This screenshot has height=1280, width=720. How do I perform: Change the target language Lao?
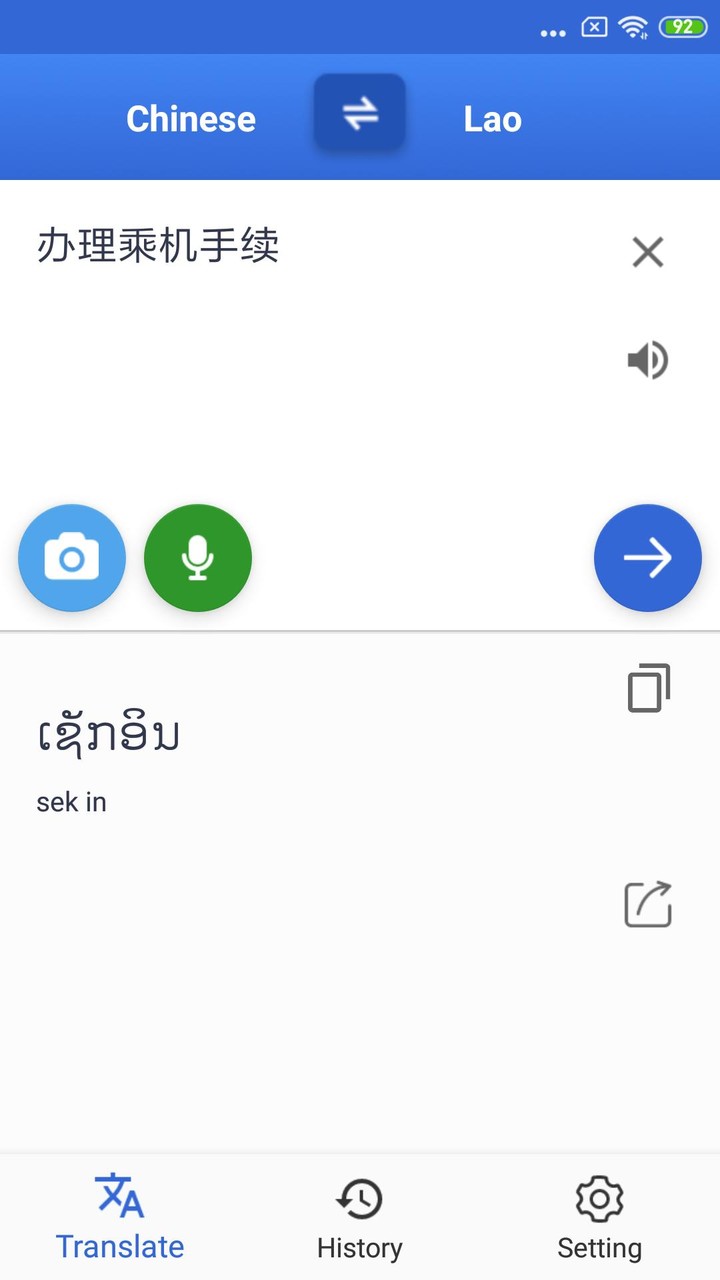(492, 119)
